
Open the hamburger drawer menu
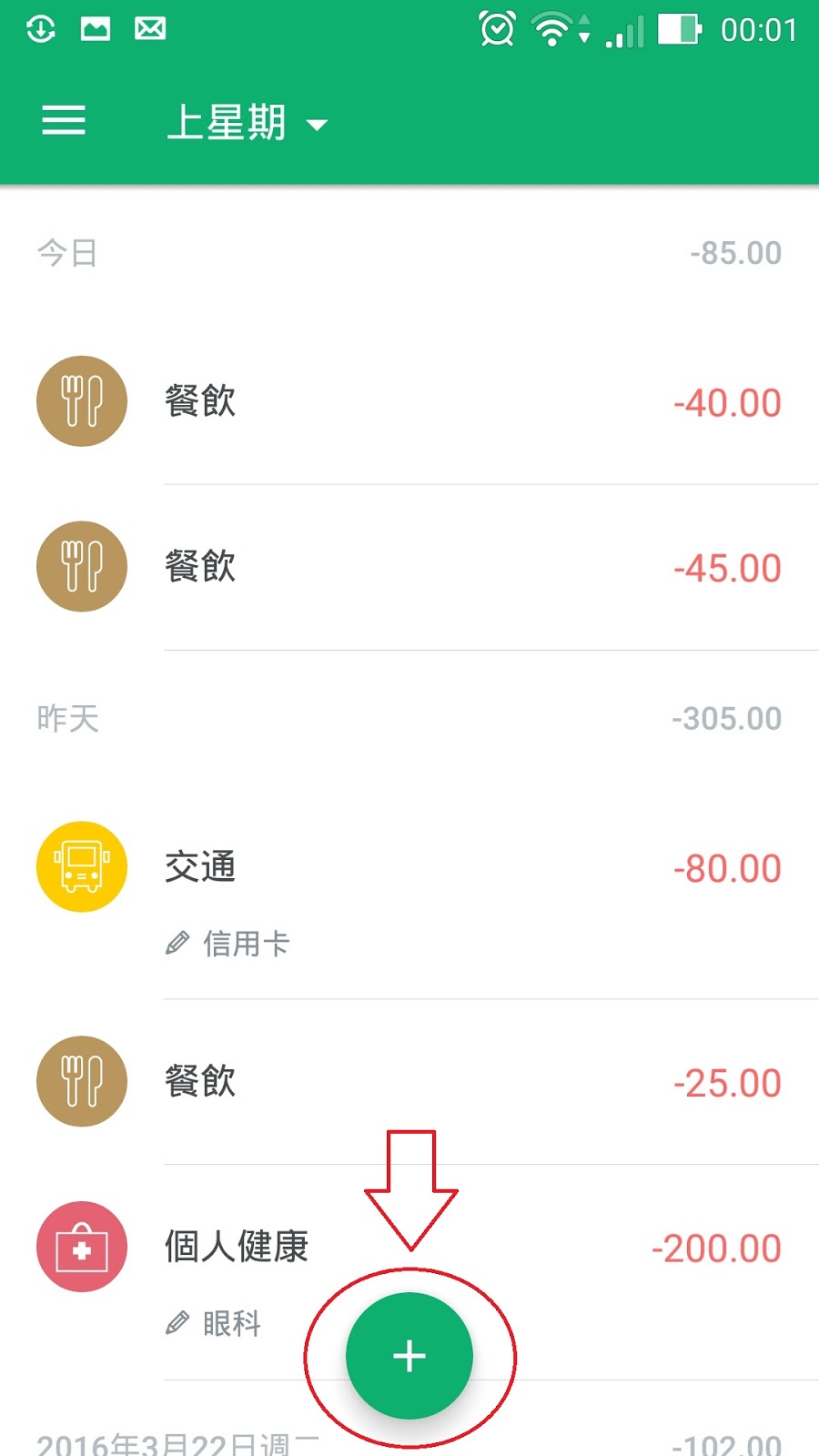(x=64, y=121)
